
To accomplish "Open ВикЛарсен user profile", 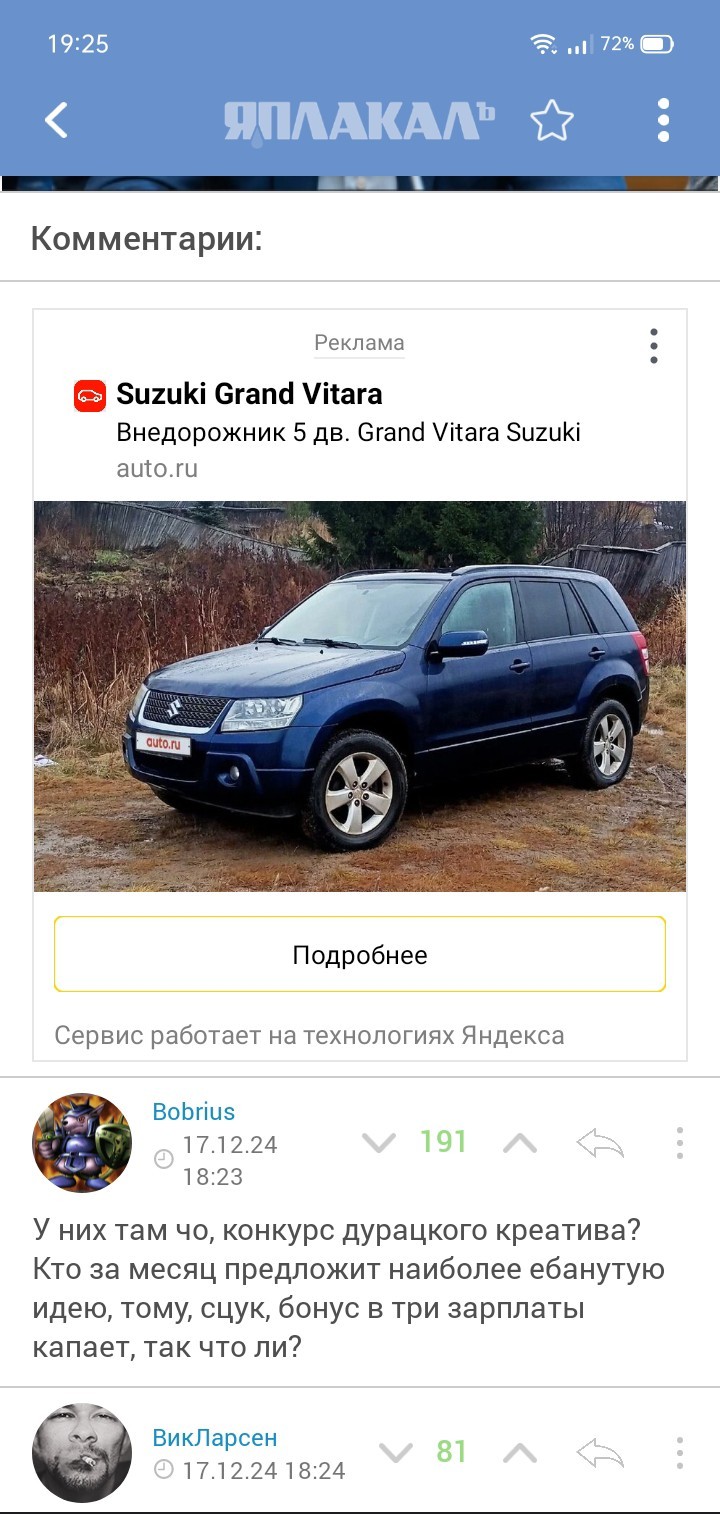I will (215, 1438).
